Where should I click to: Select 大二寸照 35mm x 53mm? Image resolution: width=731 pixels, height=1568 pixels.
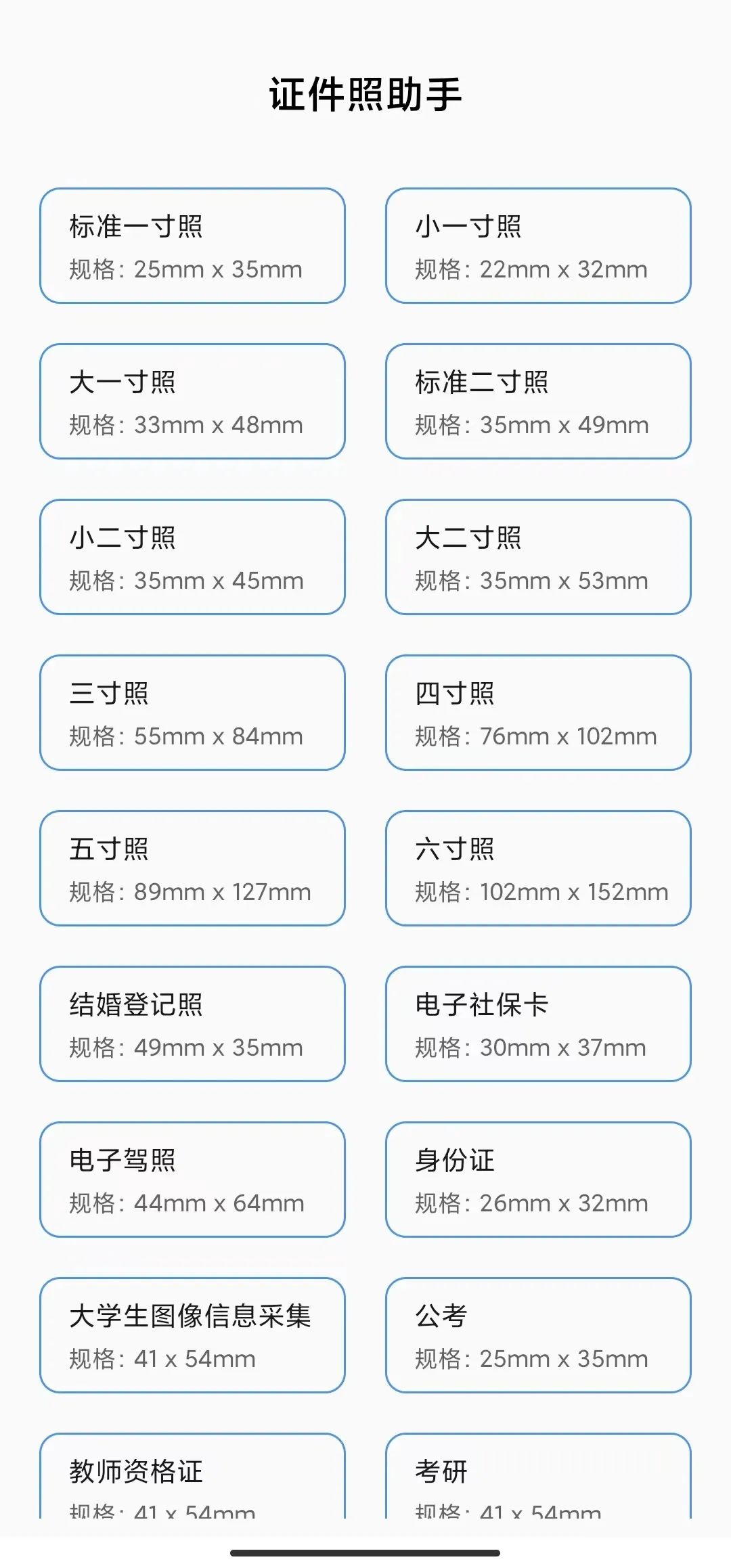point(538,557)
